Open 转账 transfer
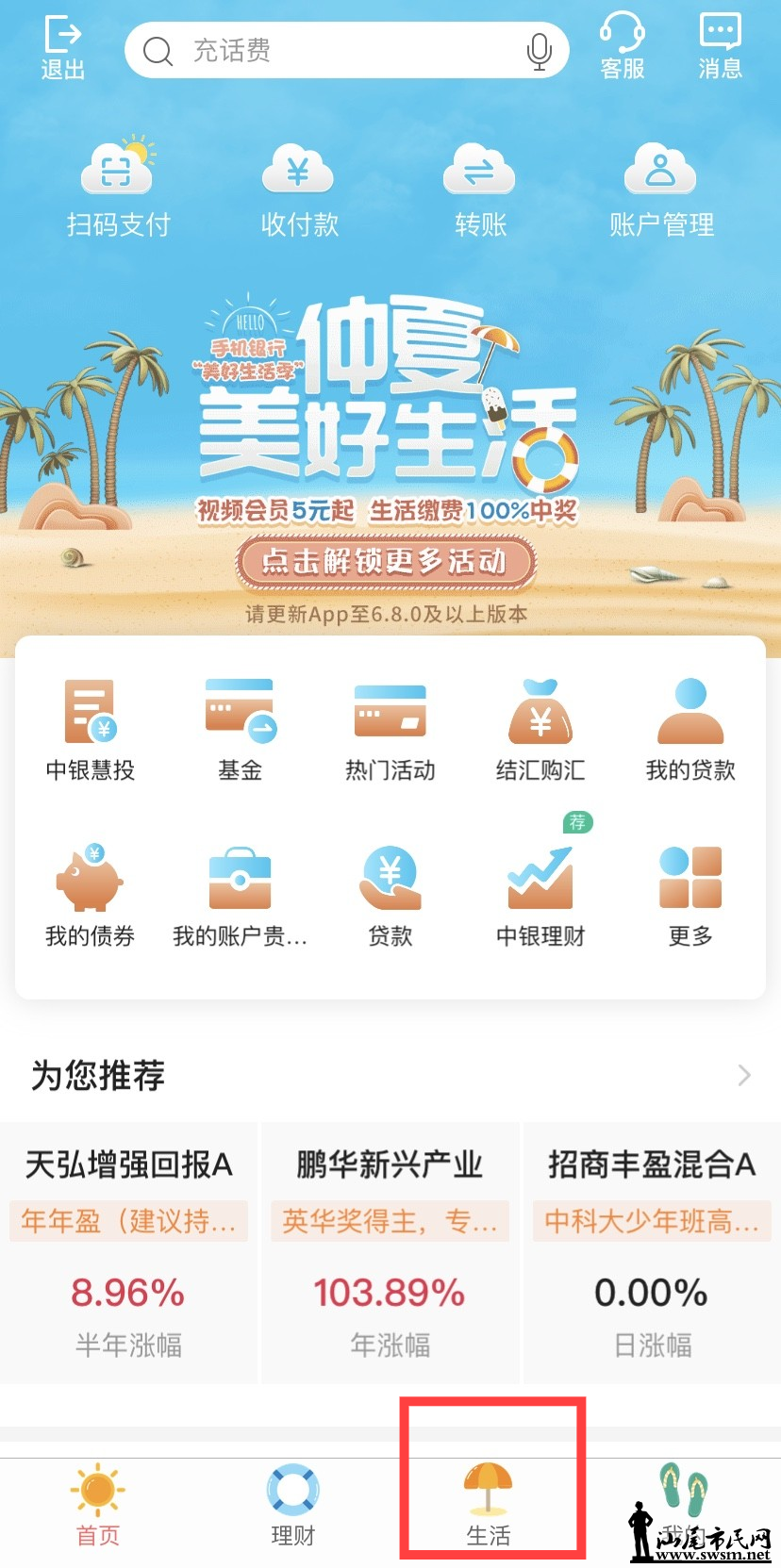This screenshot has width=781, height=1568. [x=480, y=189]
